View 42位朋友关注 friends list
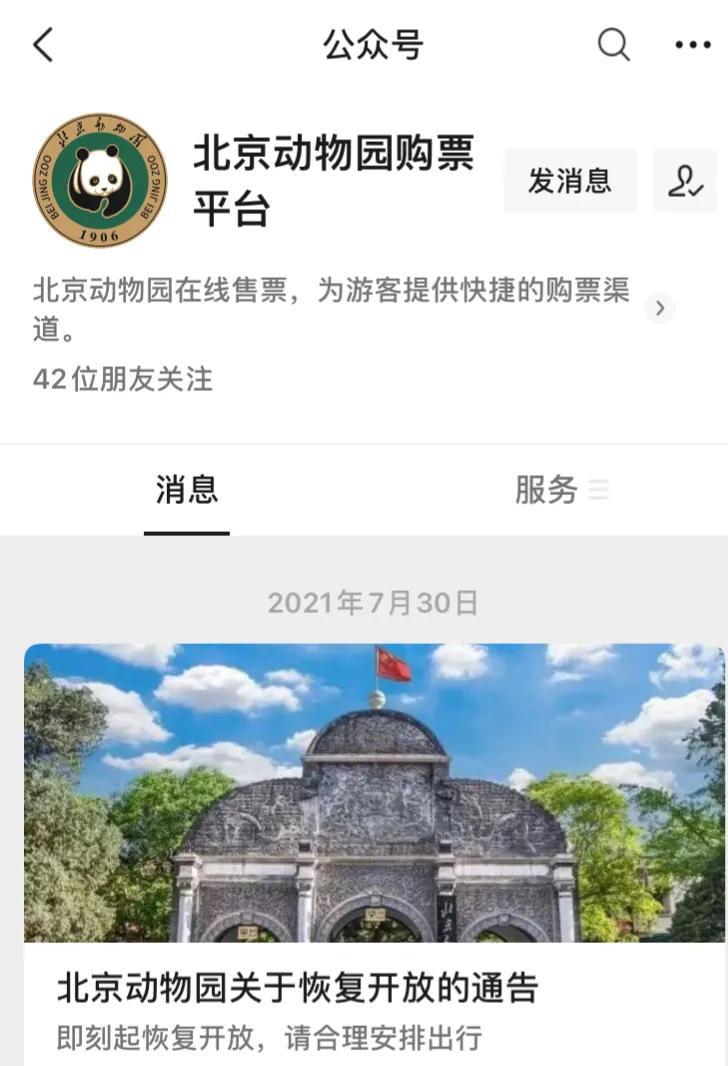Viewport: 728px width, 1066px height. tap(123, 379)
